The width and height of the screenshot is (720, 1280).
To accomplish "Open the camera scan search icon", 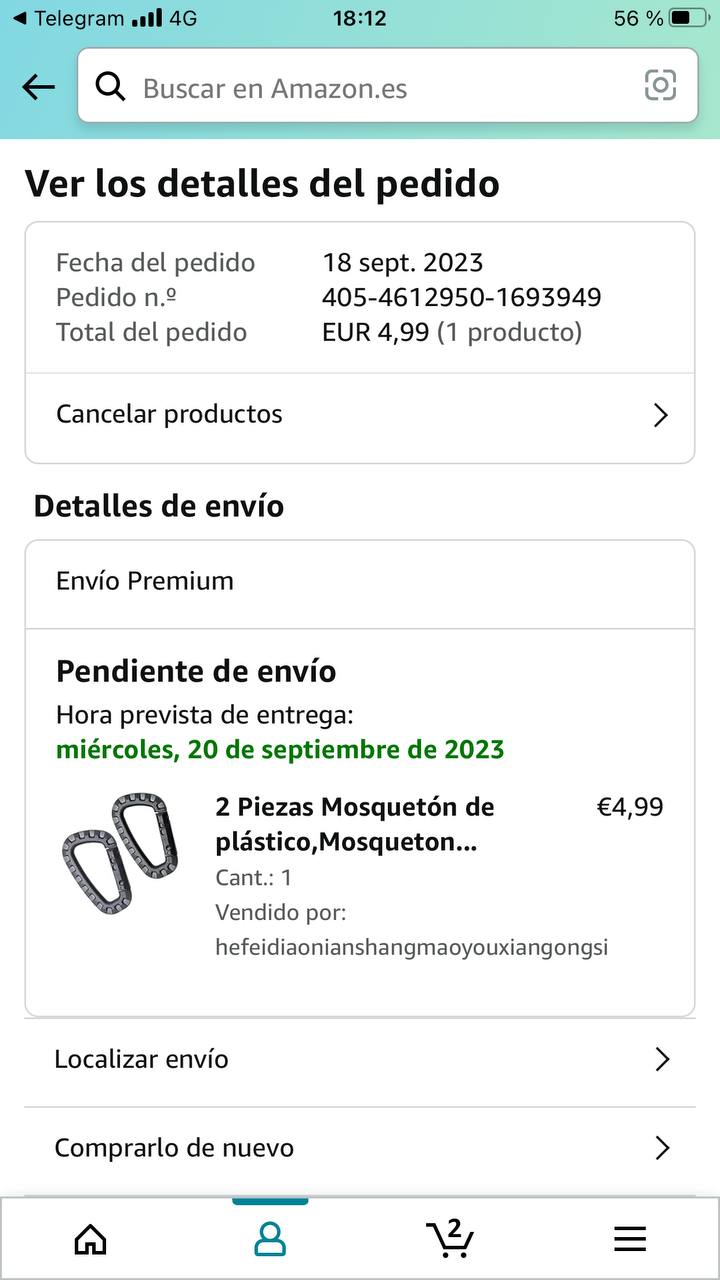I will (x=660, y=86).
